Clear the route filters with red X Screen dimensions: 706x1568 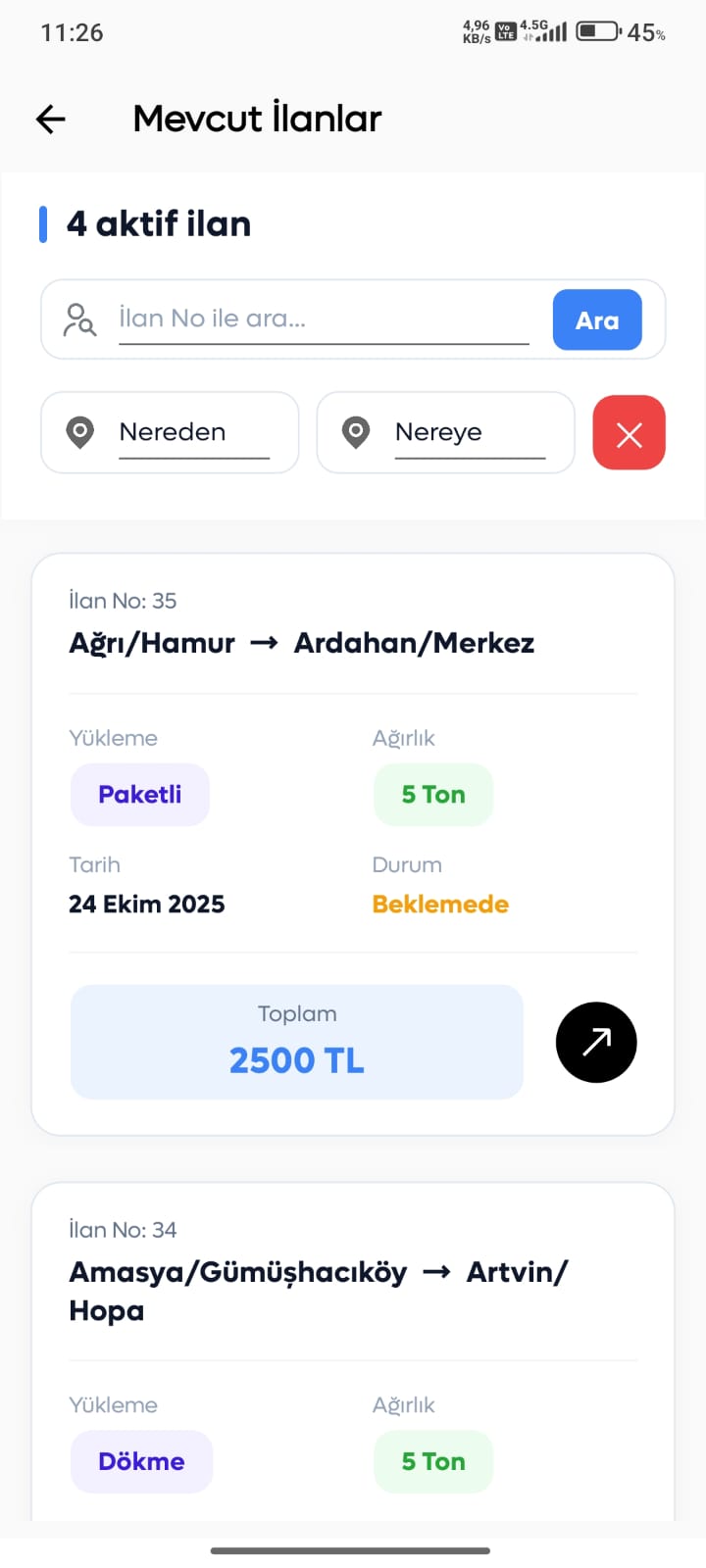pyautogui.click(x=629, y=433)
